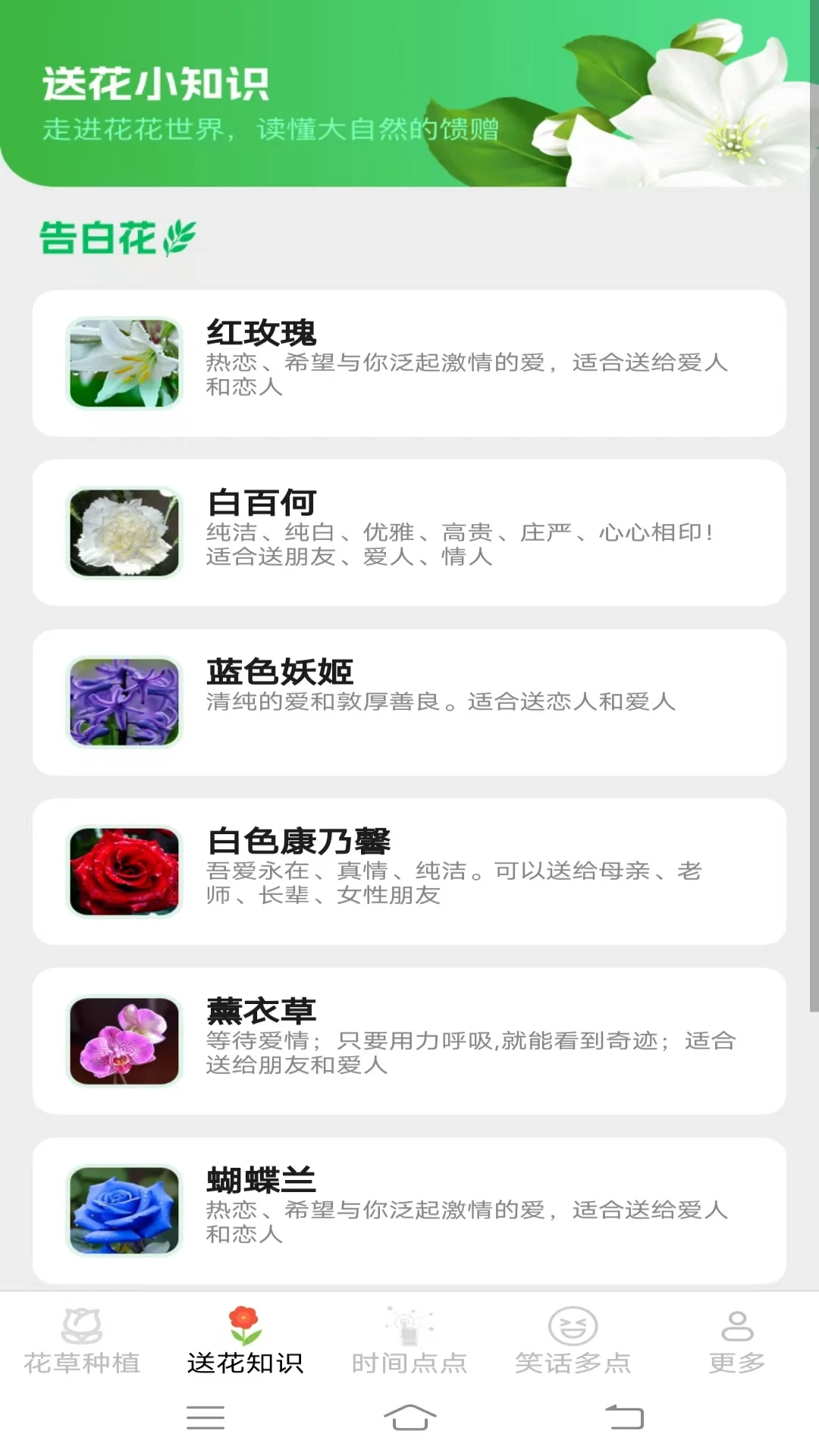Tap the Android home button

[409, 1415]
